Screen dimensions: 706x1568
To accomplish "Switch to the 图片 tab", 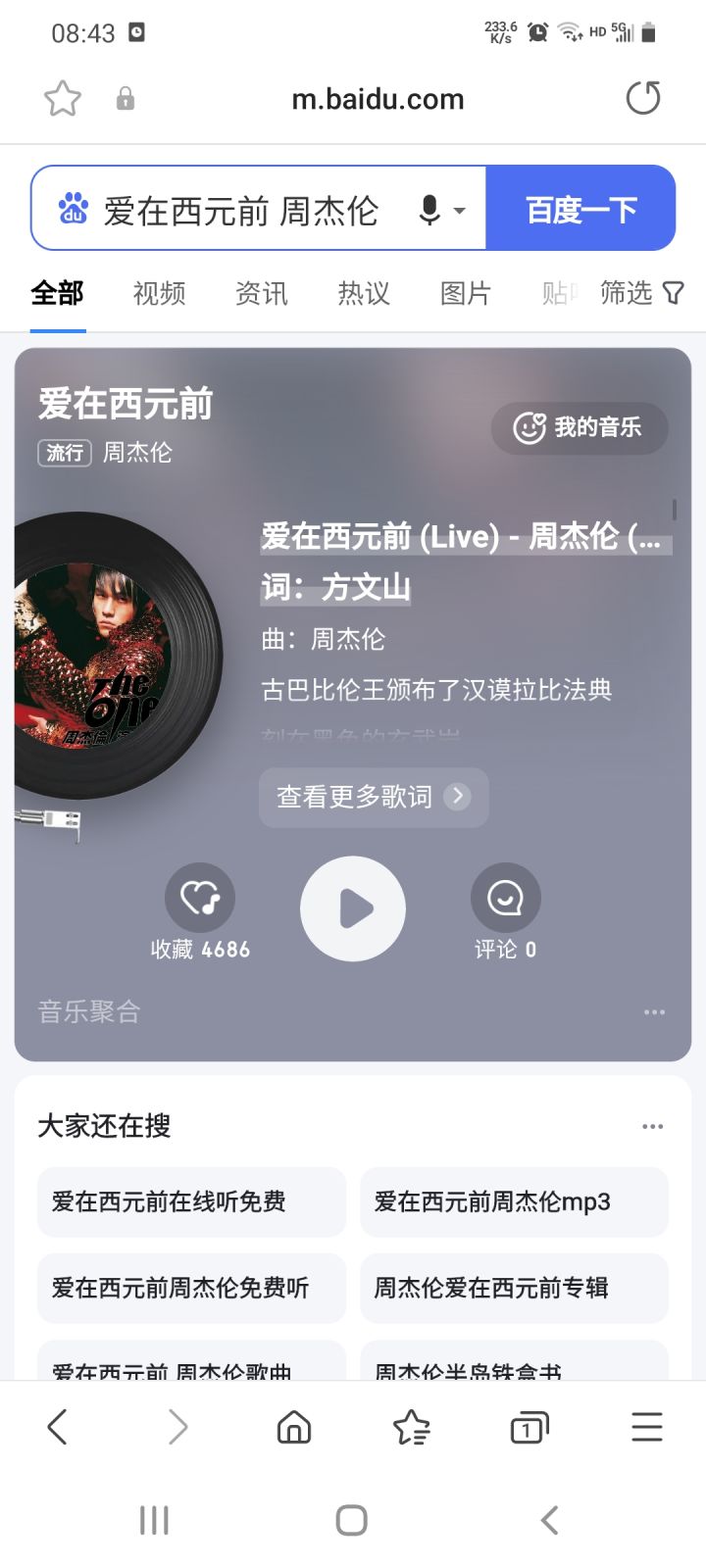I will pyautogui.click(x=466, y=293).
